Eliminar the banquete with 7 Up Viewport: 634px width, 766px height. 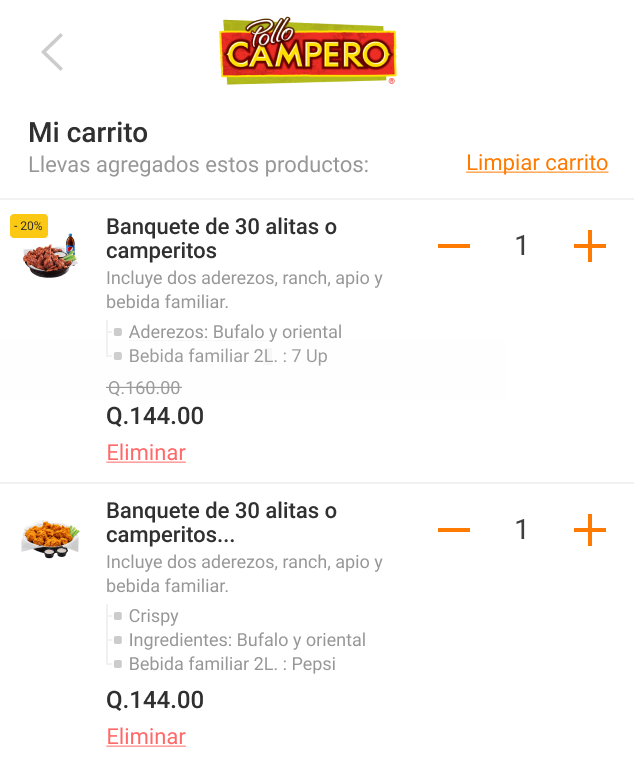(146, 453)
